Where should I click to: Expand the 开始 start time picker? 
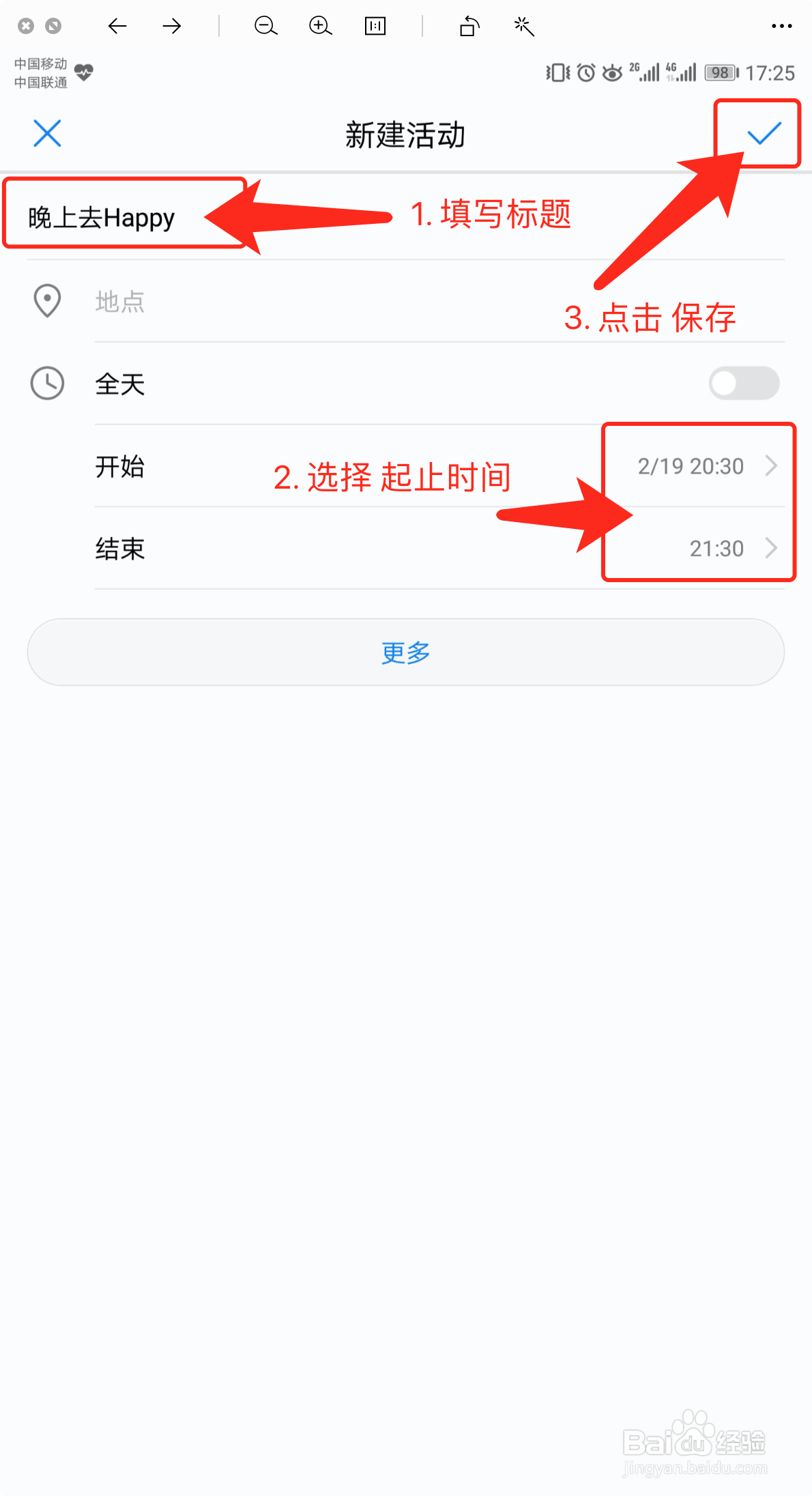(x=691, y=466)
